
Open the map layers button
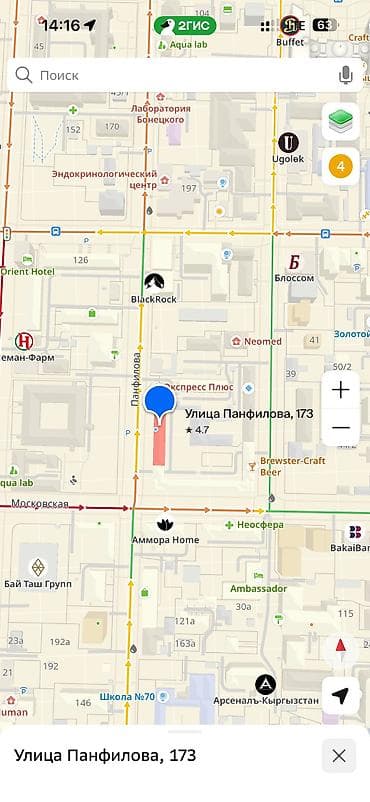[x=340, y=121]
